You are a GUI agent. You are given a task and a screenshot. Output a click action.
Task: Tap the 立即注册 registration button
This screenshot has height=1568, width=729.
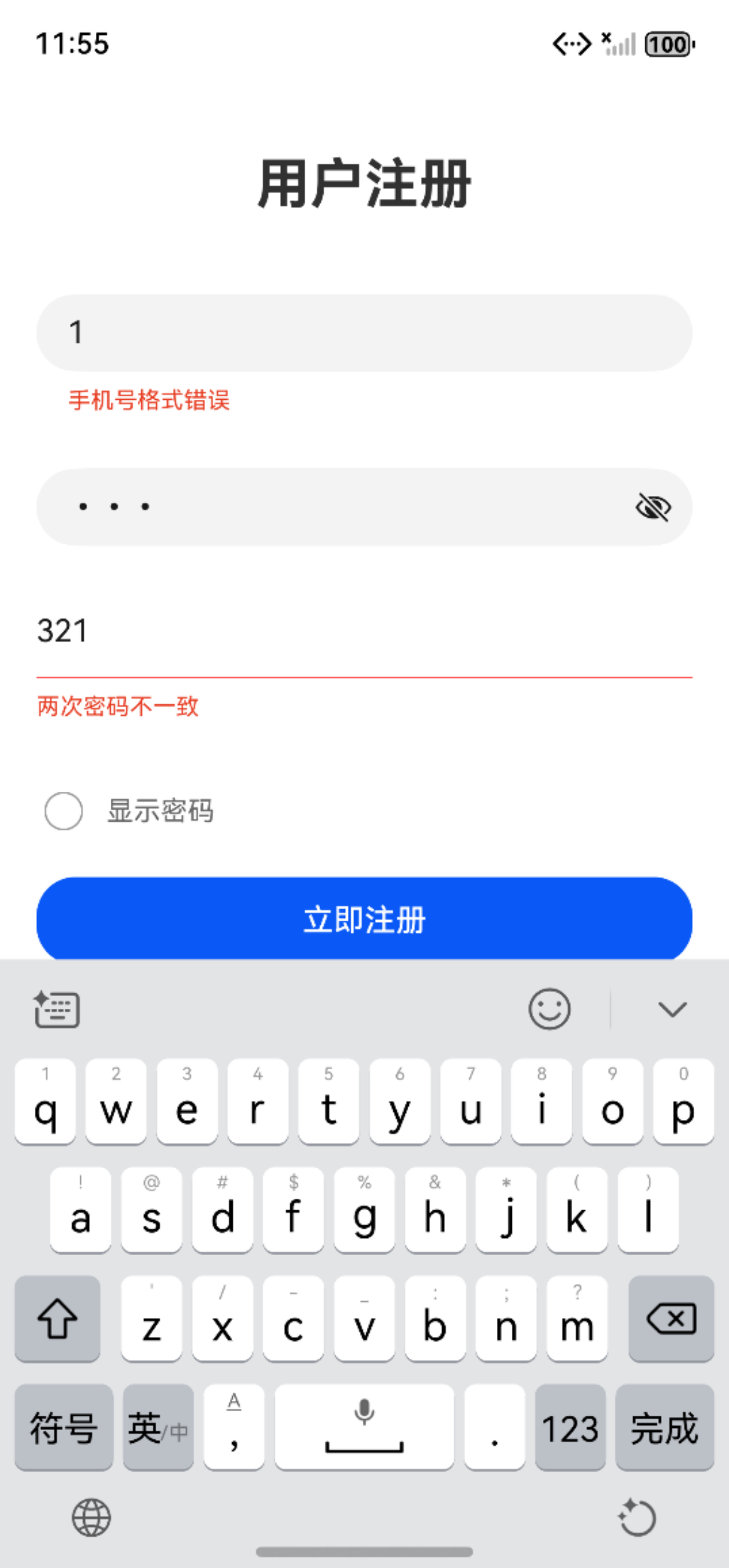point(363,921)
